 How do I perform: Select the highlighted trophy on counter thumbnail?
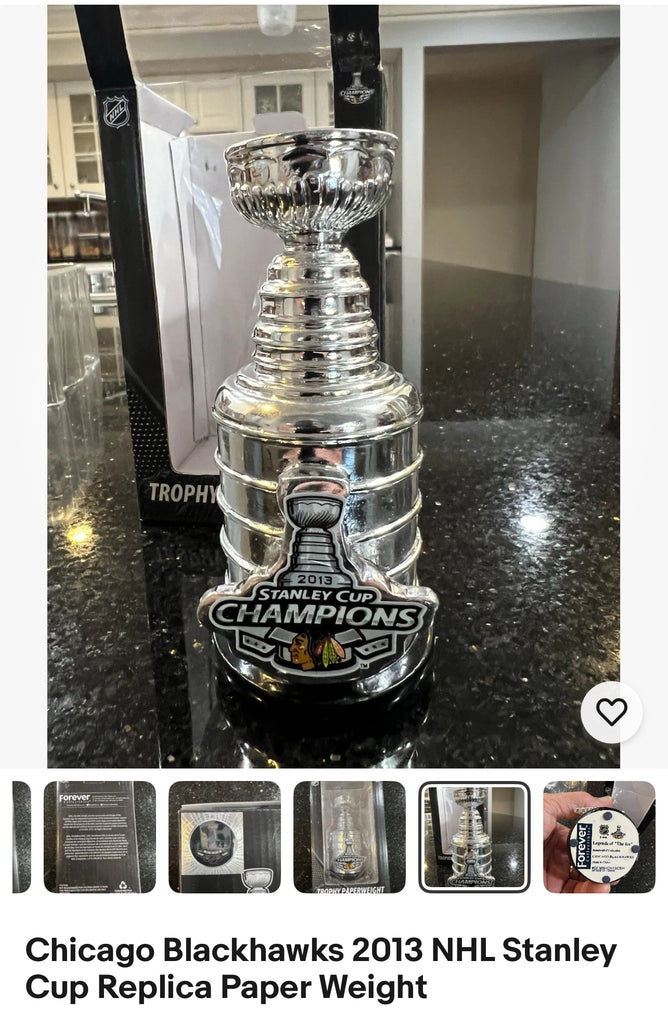tap(474, 837)
